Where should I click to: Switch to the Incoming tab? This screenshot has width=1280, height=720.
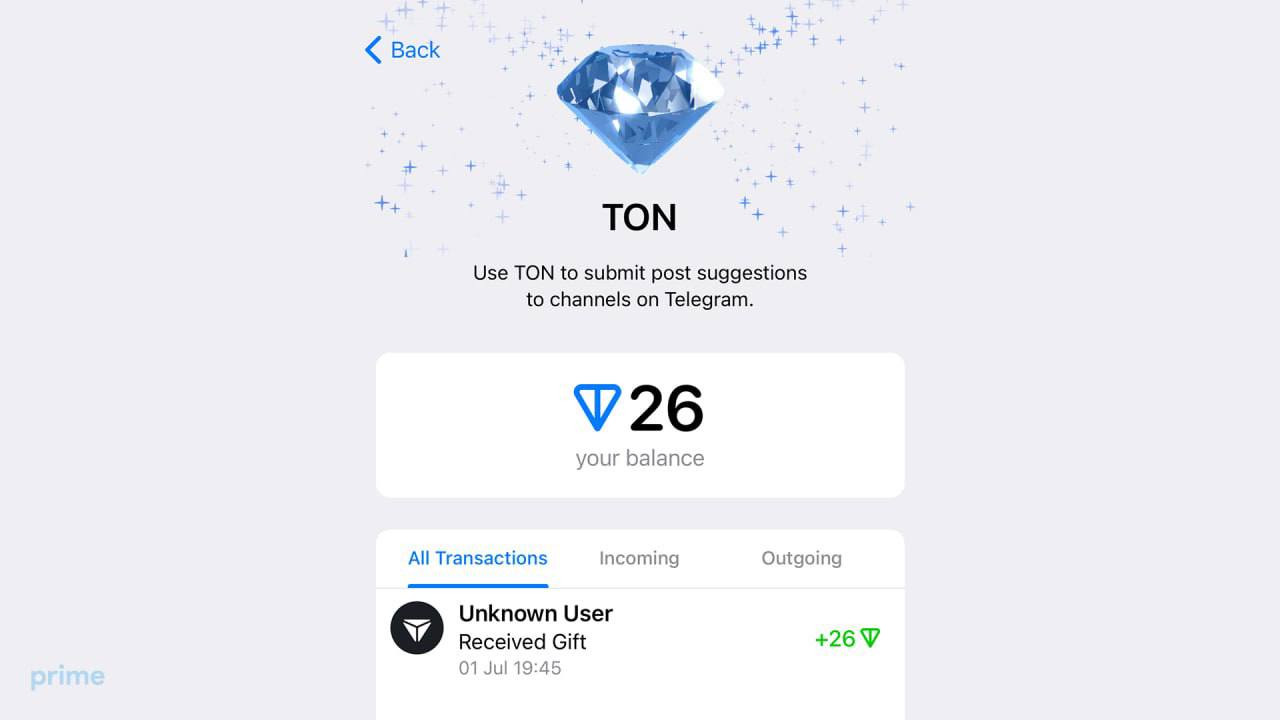(639, 558)
